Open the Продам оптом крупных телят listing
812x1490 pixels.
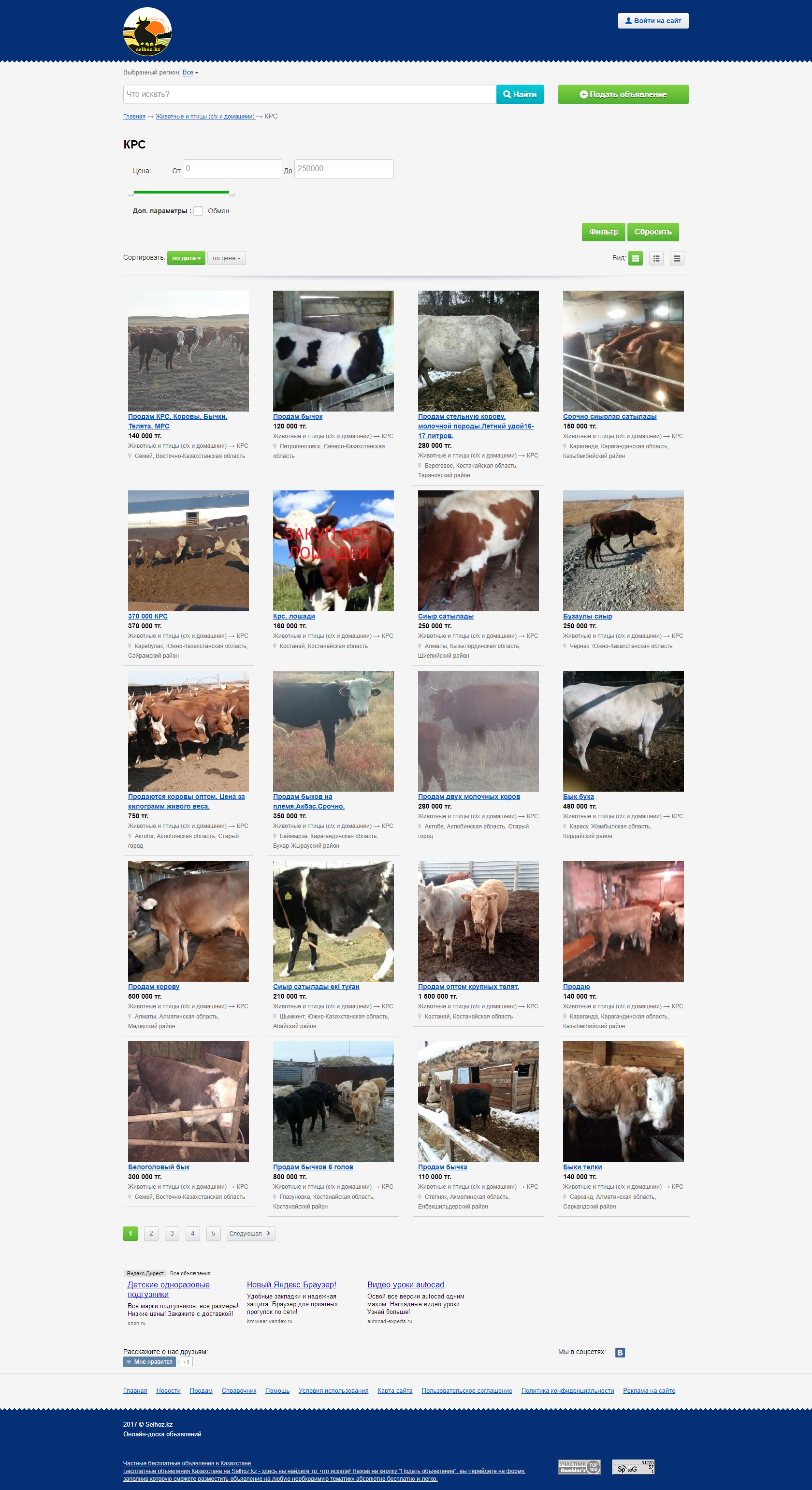468,987
